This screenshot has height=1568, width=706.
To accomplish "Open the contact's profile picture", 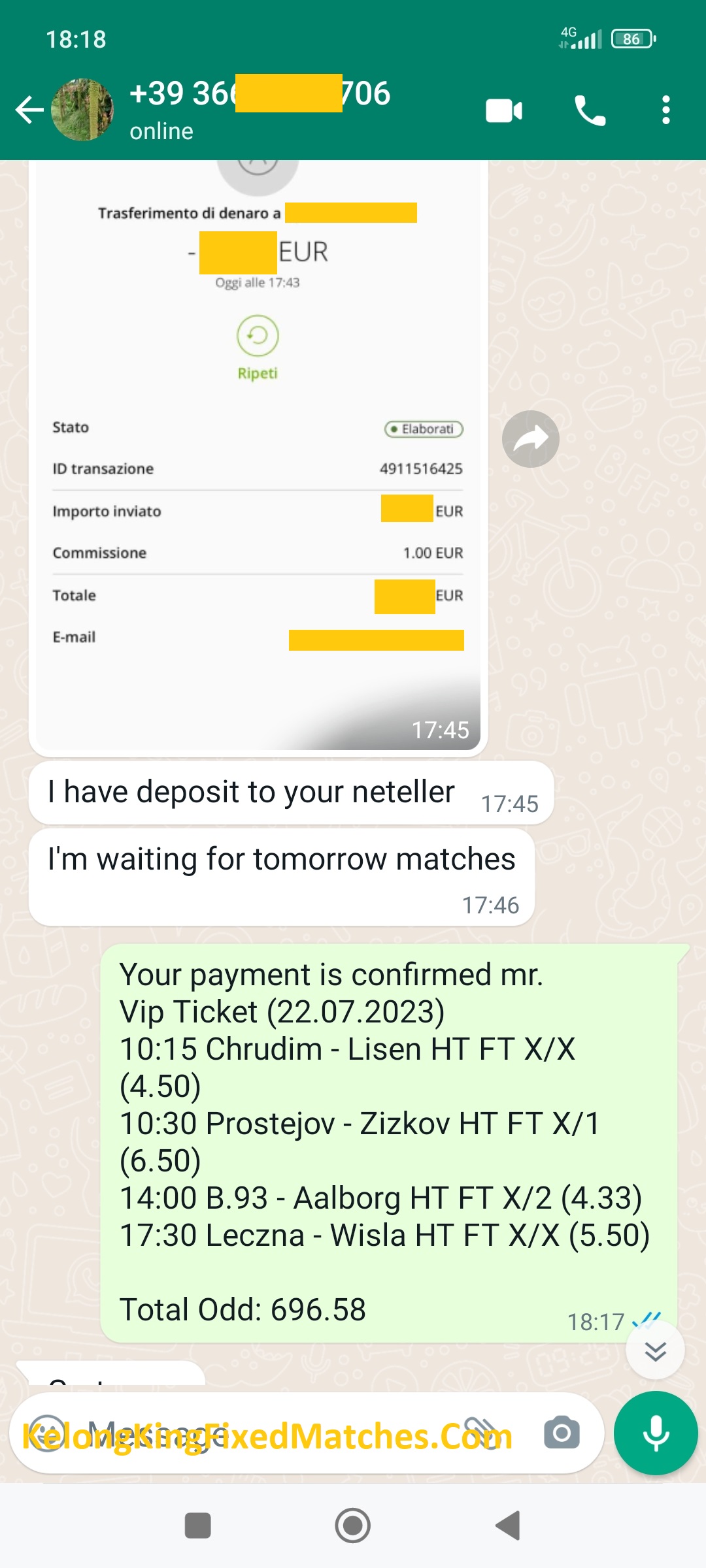I will click(82, 110).
